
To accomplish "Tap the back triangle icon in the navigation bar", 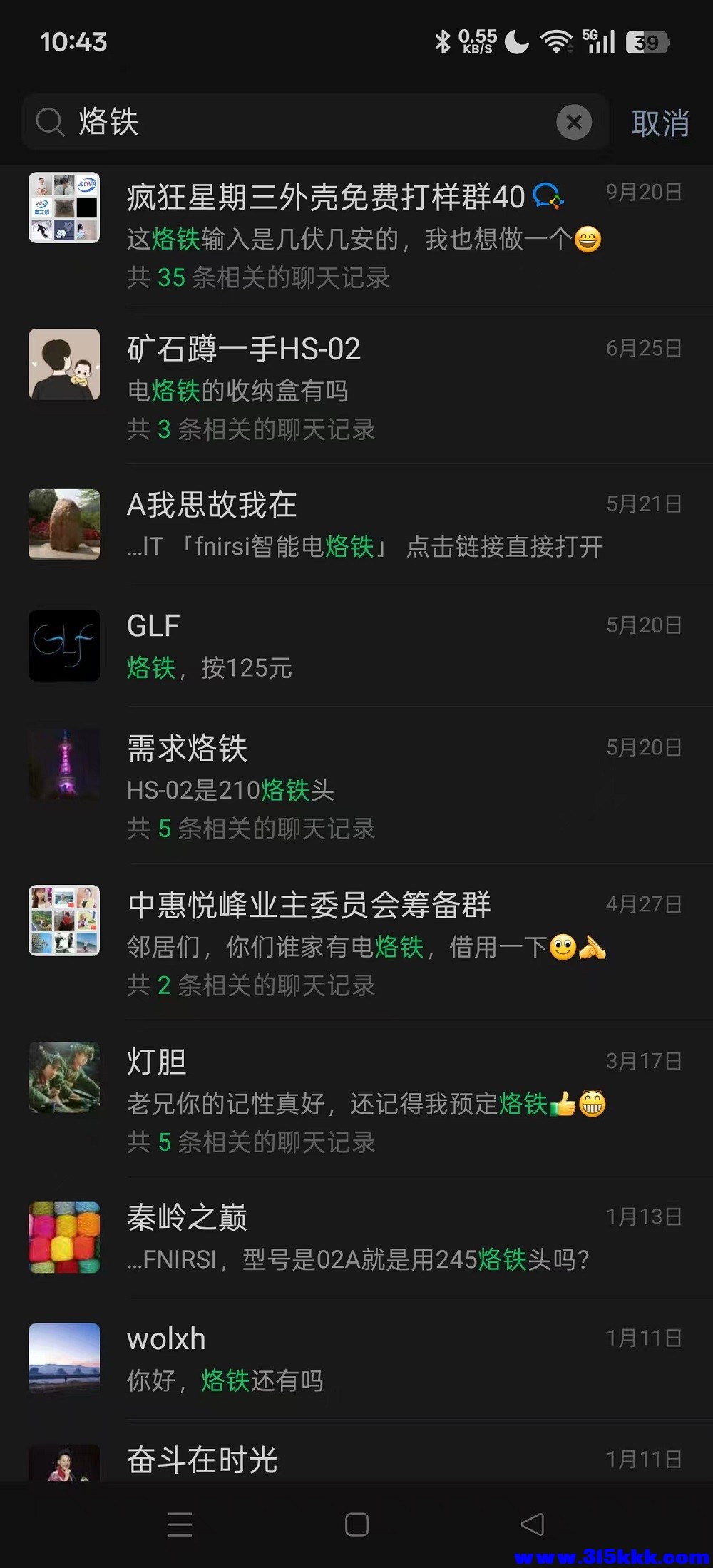I will click(x=532, y=1527).
